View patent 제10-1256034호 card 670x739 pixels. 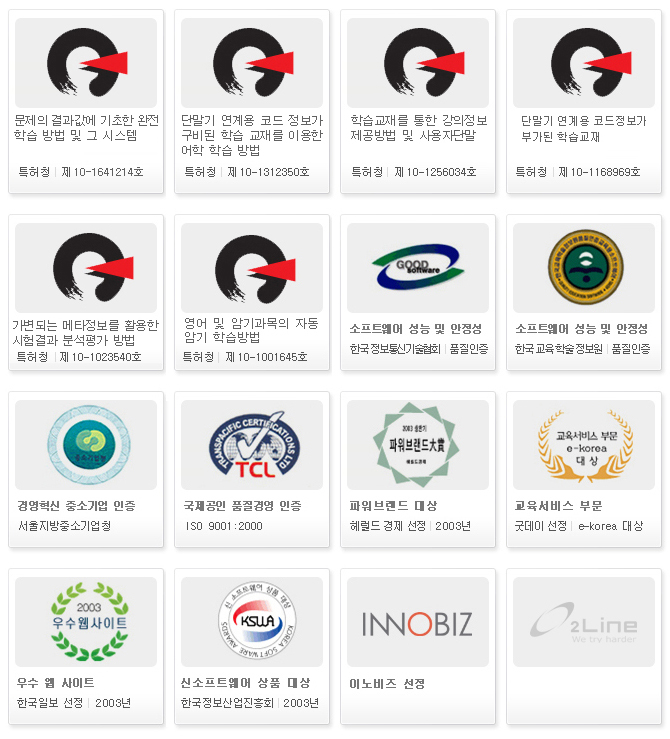[x=418, y=100]
